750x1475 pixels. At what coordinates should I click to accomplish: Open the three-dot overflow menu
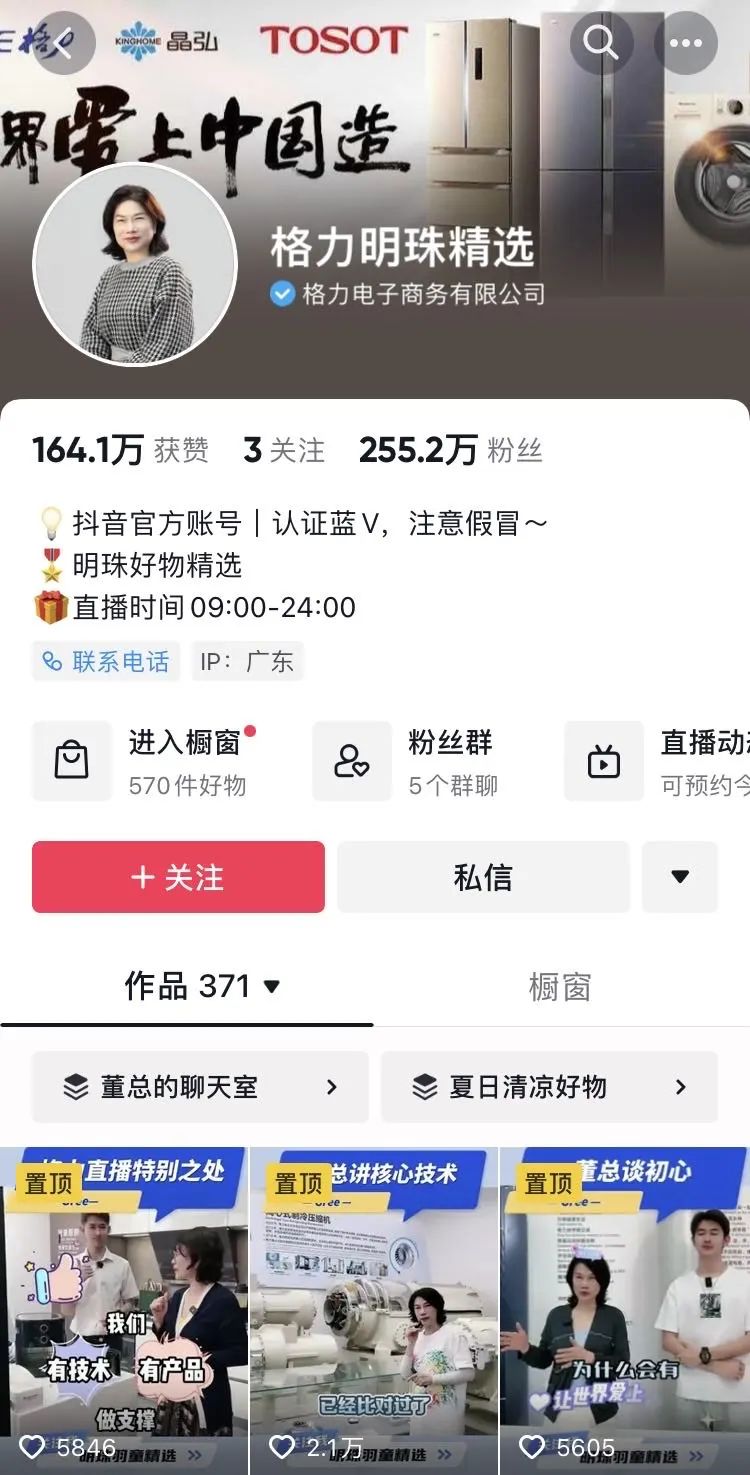(685, 43)
